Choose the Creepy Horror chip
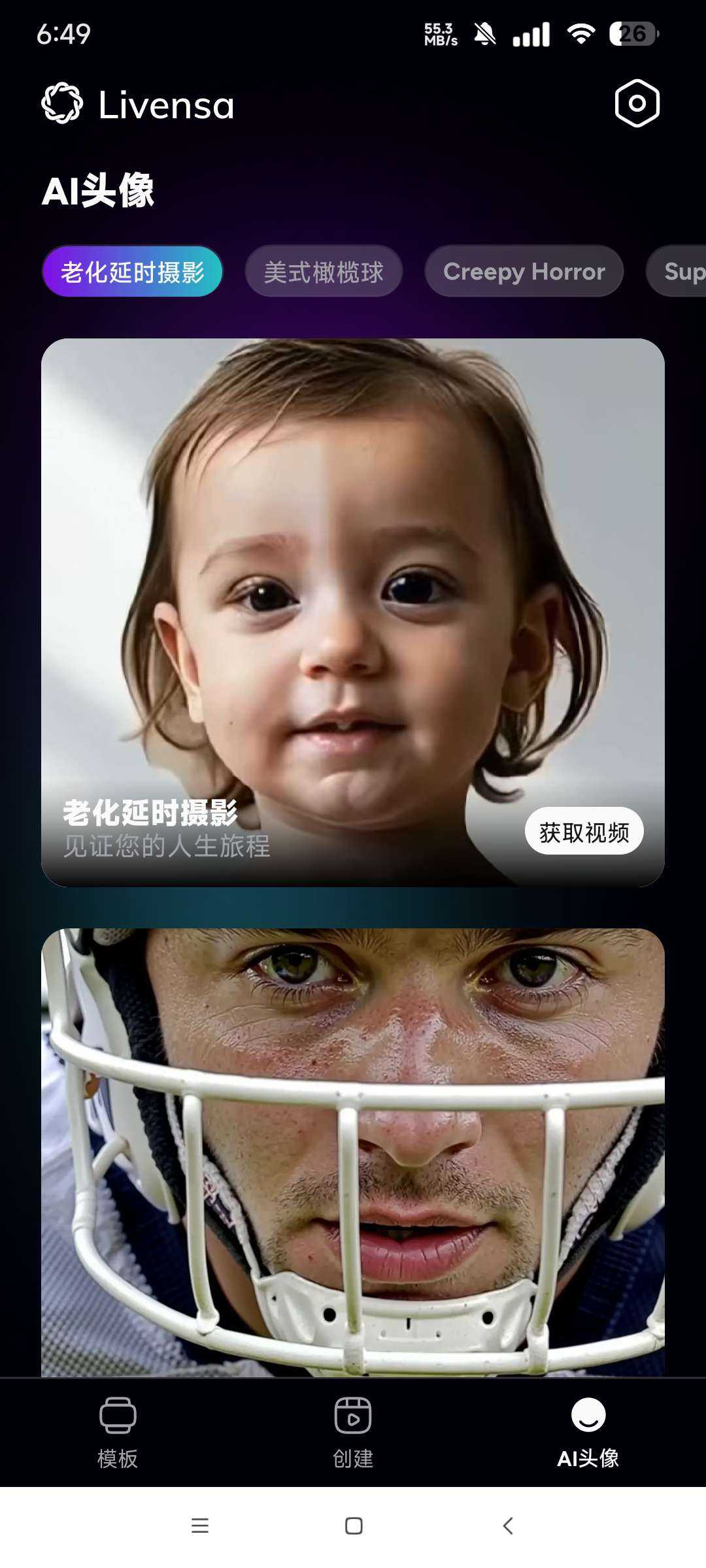The height and width of the screenshot is (1568, 706). tap(524, 272)
